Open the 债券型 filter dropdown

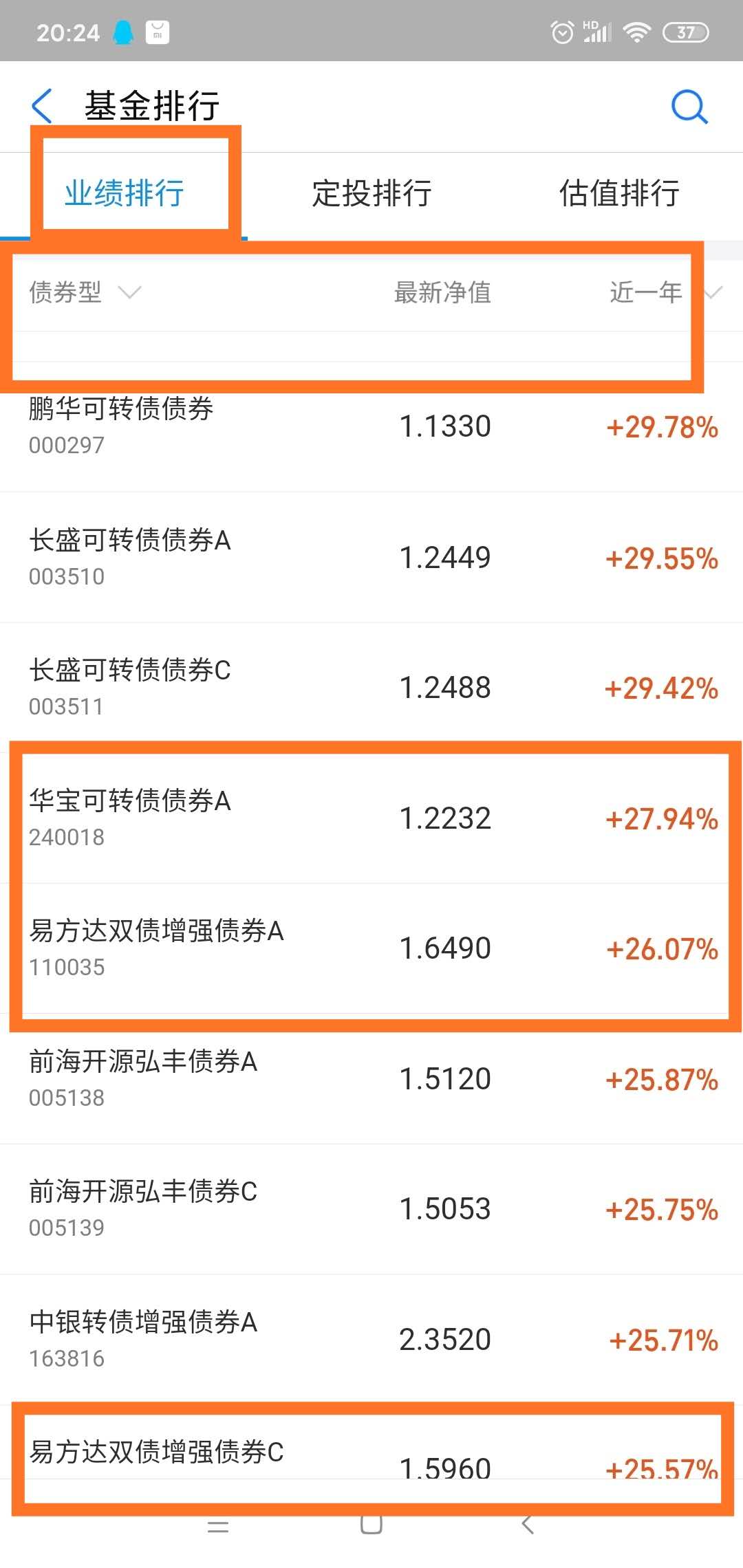point(83,294)
